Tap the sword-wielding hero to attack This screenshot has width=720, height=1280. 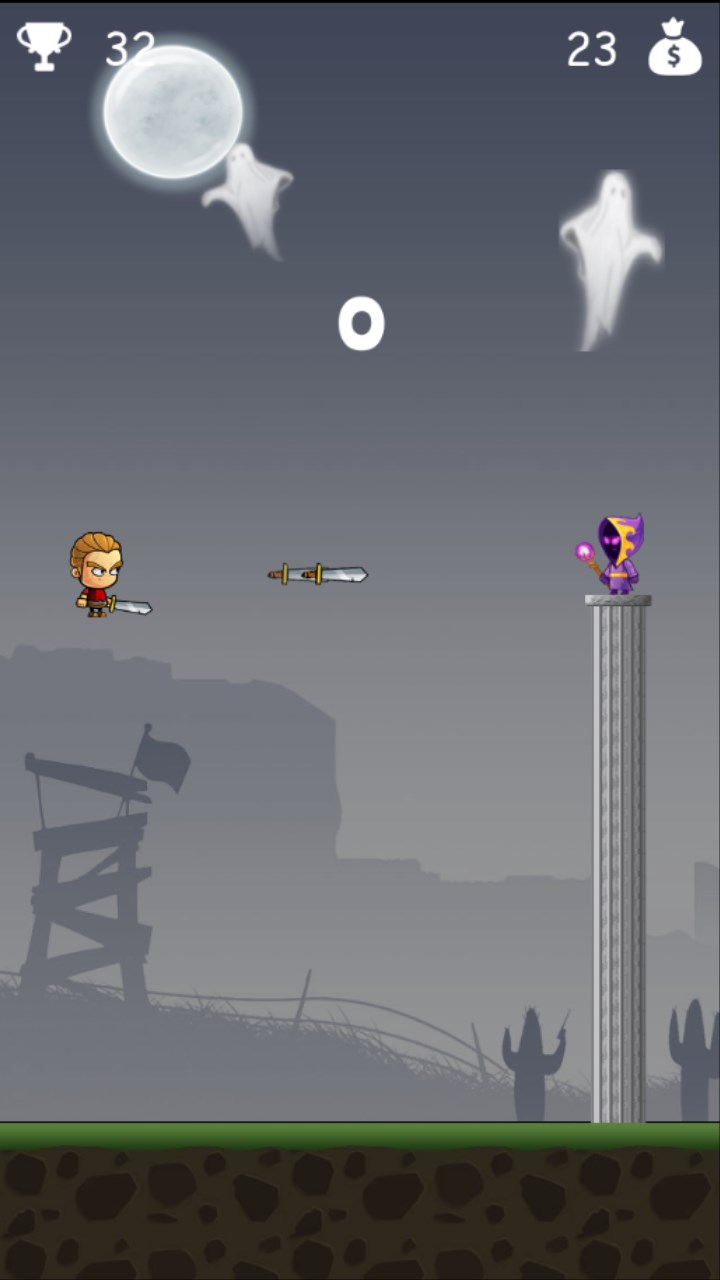(99, 575)
